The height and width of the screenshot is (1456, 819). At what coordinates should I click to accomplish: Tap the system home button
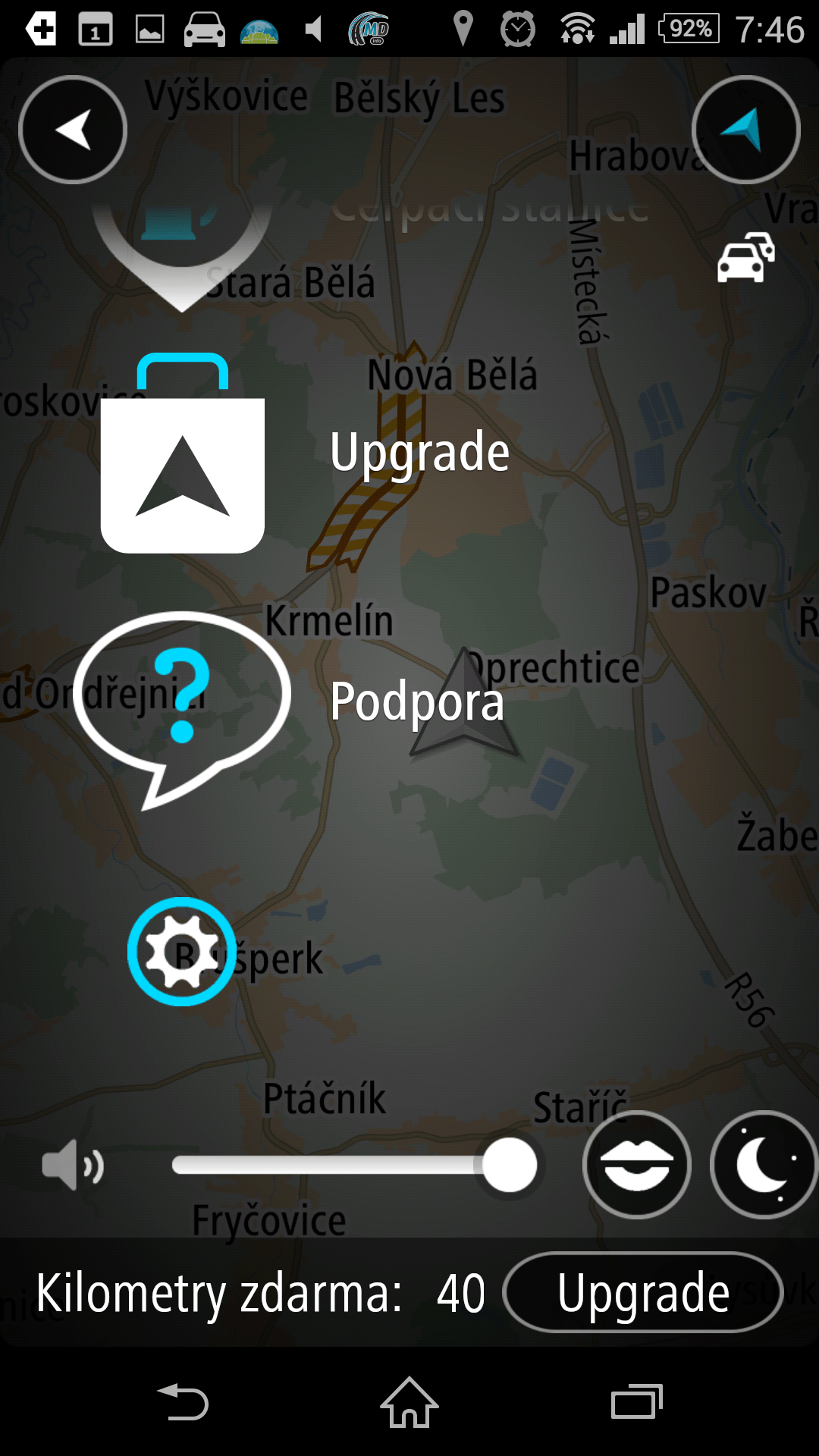[x=409, y=1403]
